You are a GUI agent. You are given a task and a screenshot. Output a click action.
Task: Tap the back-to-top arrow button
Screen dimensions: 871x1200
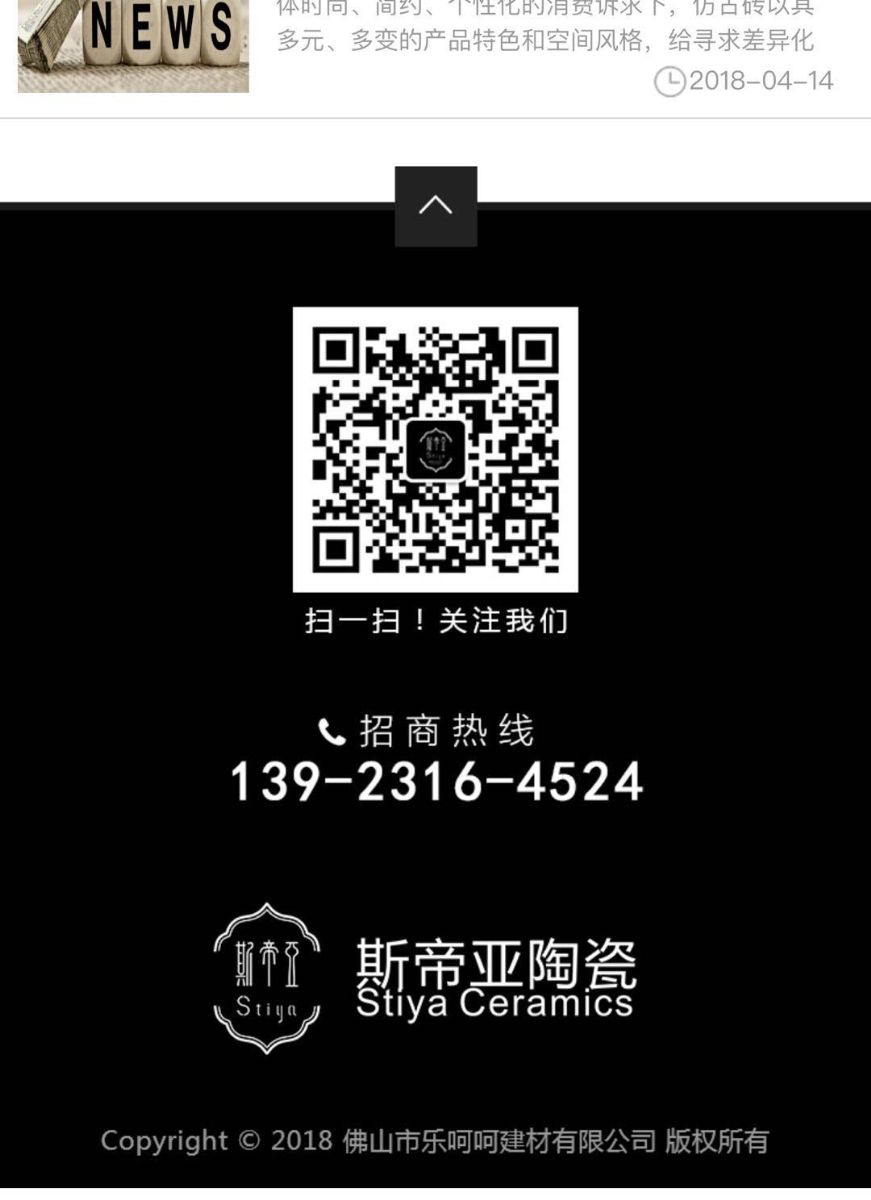pos(435,206)
